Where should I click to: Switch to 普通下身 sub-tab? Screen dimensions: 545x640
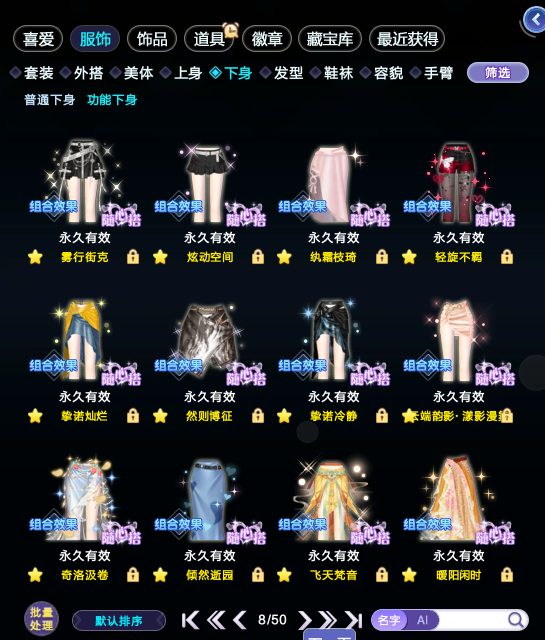click(49, 100)
